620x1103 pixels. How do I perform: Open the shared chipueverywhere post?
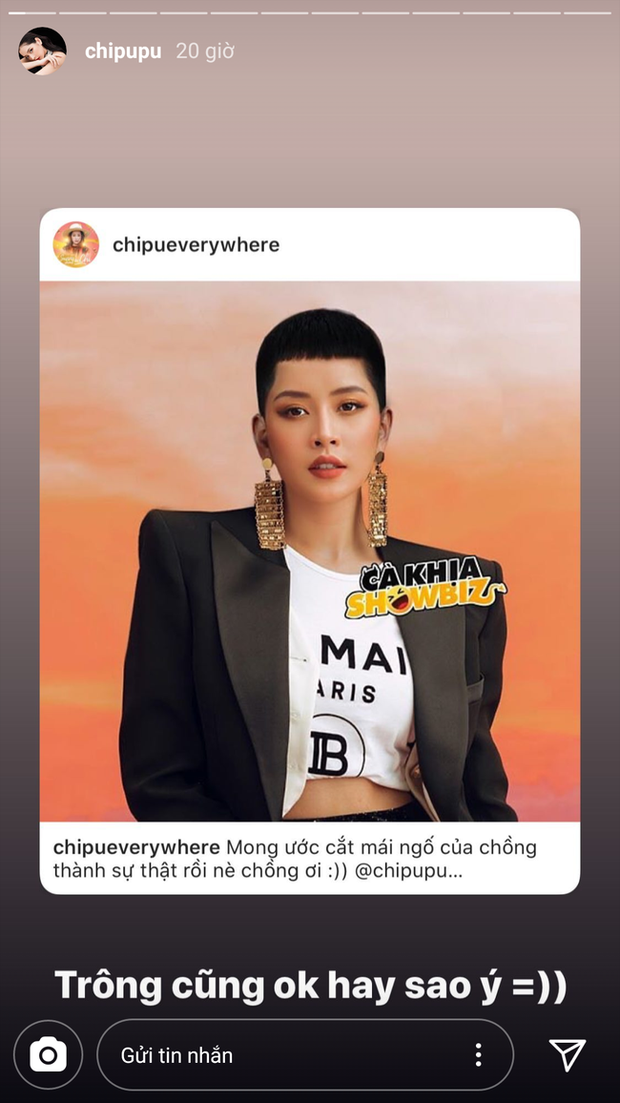(310, 550)
